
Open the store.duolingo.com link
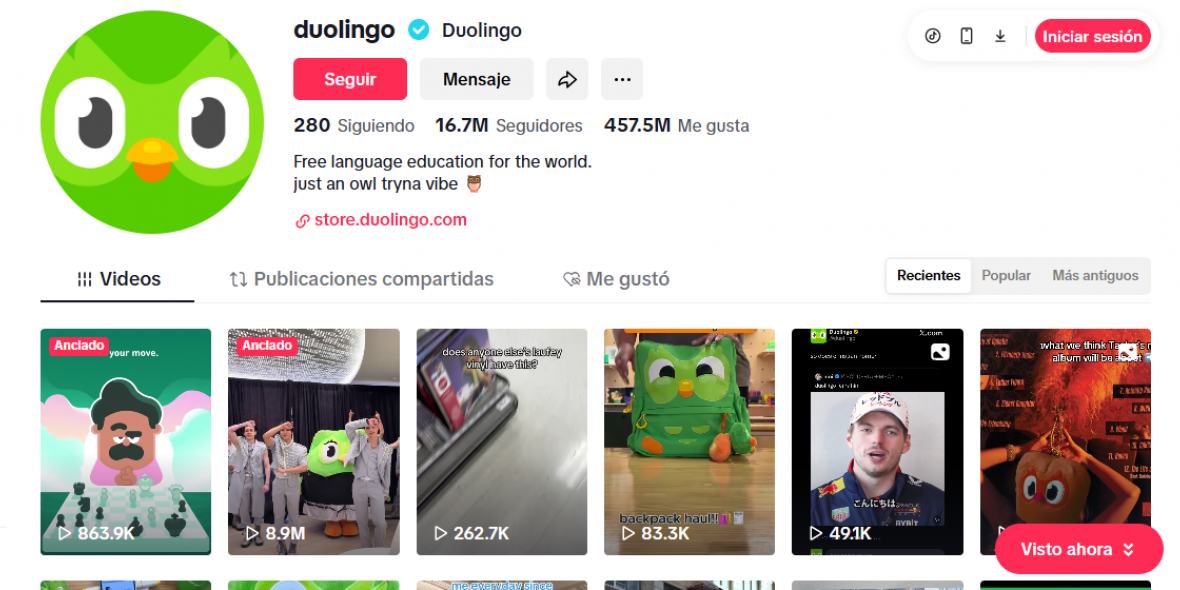390,220
